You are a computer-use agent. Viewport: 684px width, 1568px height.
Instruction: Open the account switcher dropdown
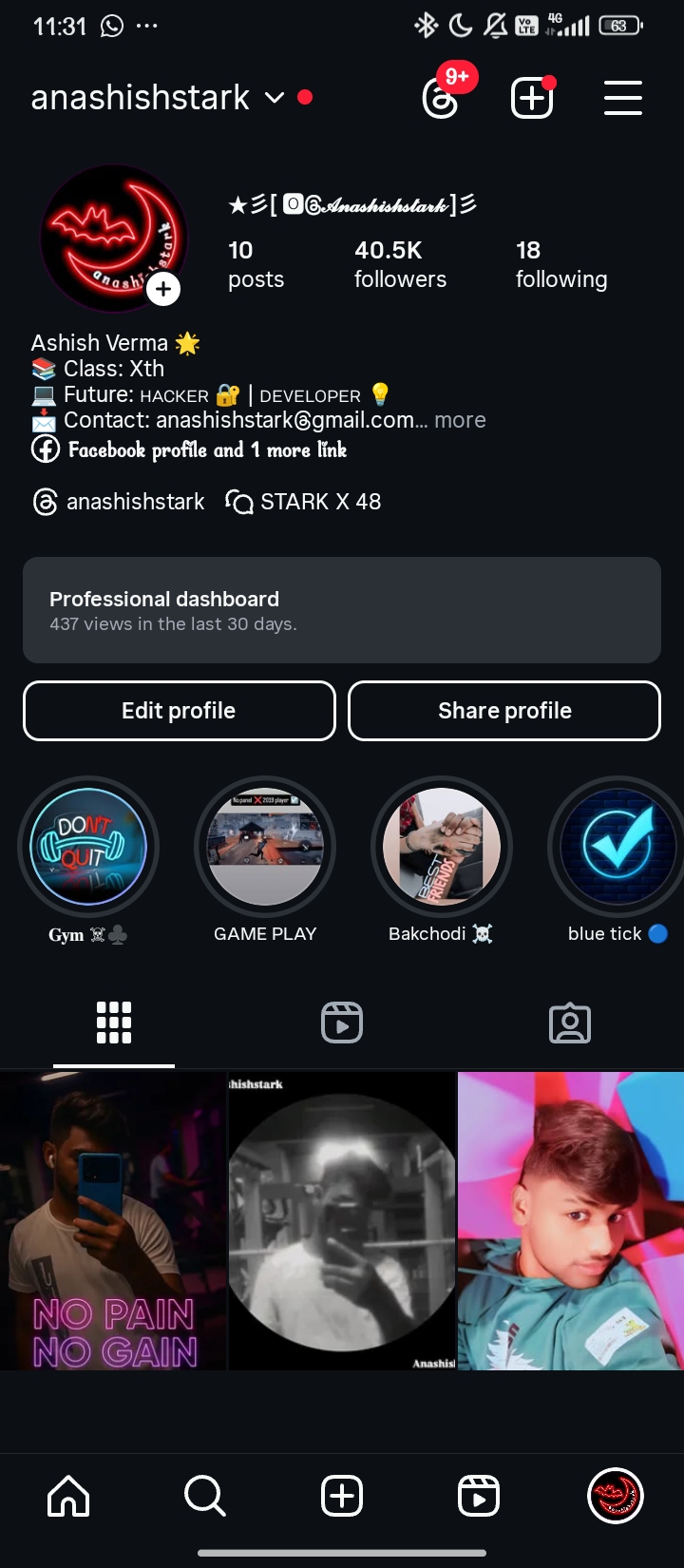[x=275, y=98]
